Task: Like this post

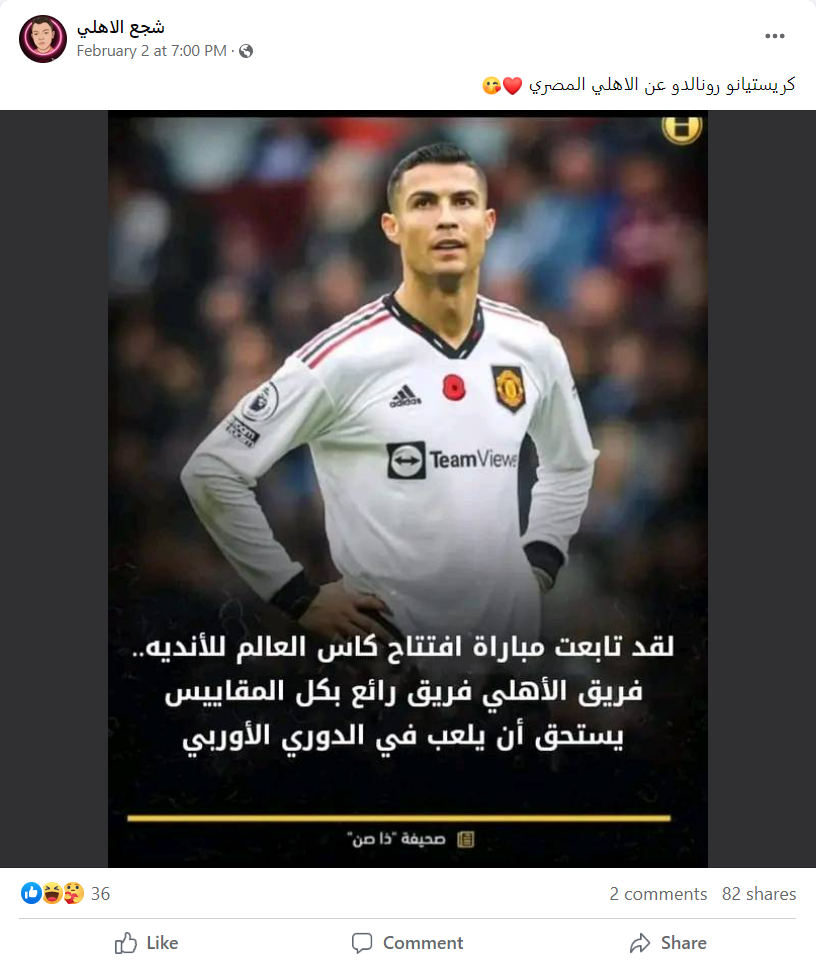Action: tap(146, 942)
